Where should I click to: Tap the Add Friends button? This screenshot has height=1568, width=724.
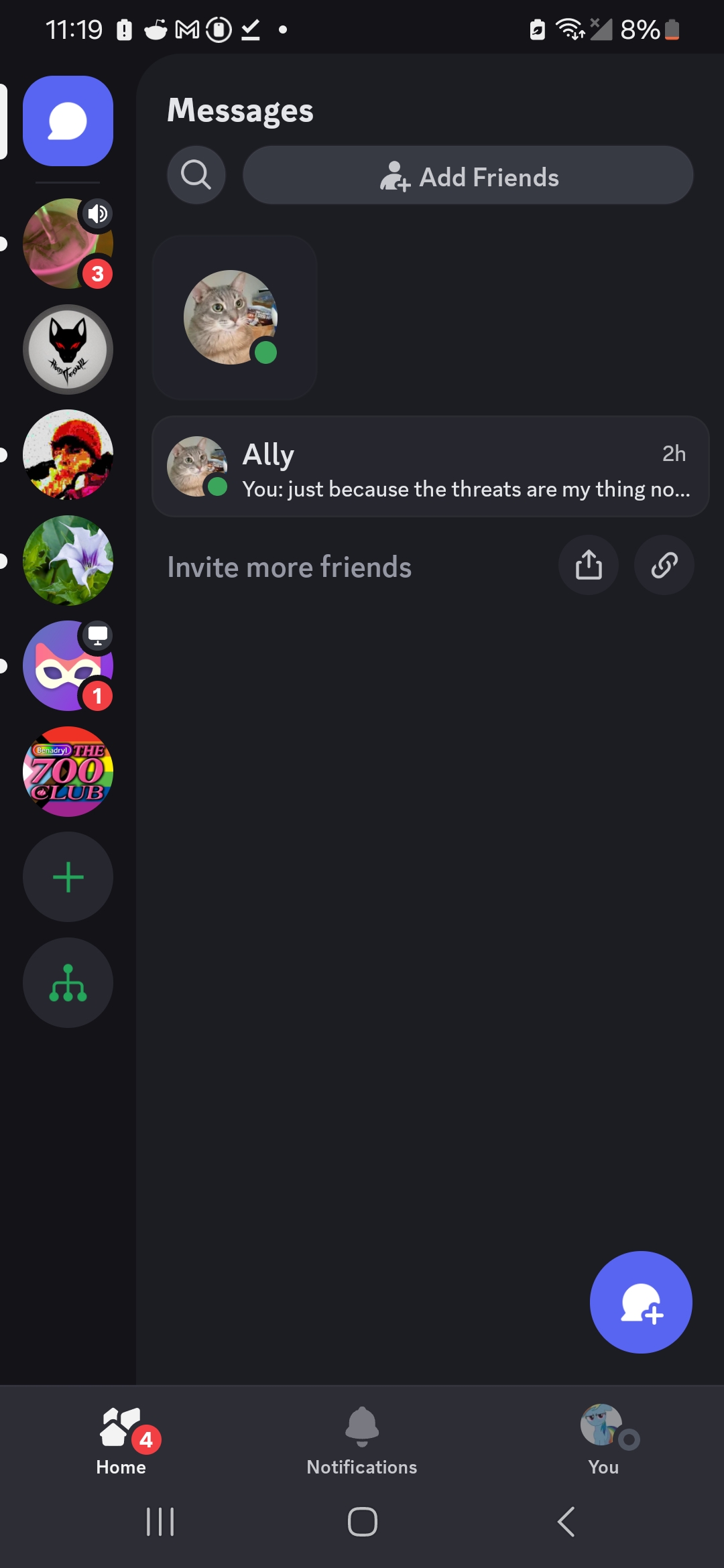tap(468, 176)
